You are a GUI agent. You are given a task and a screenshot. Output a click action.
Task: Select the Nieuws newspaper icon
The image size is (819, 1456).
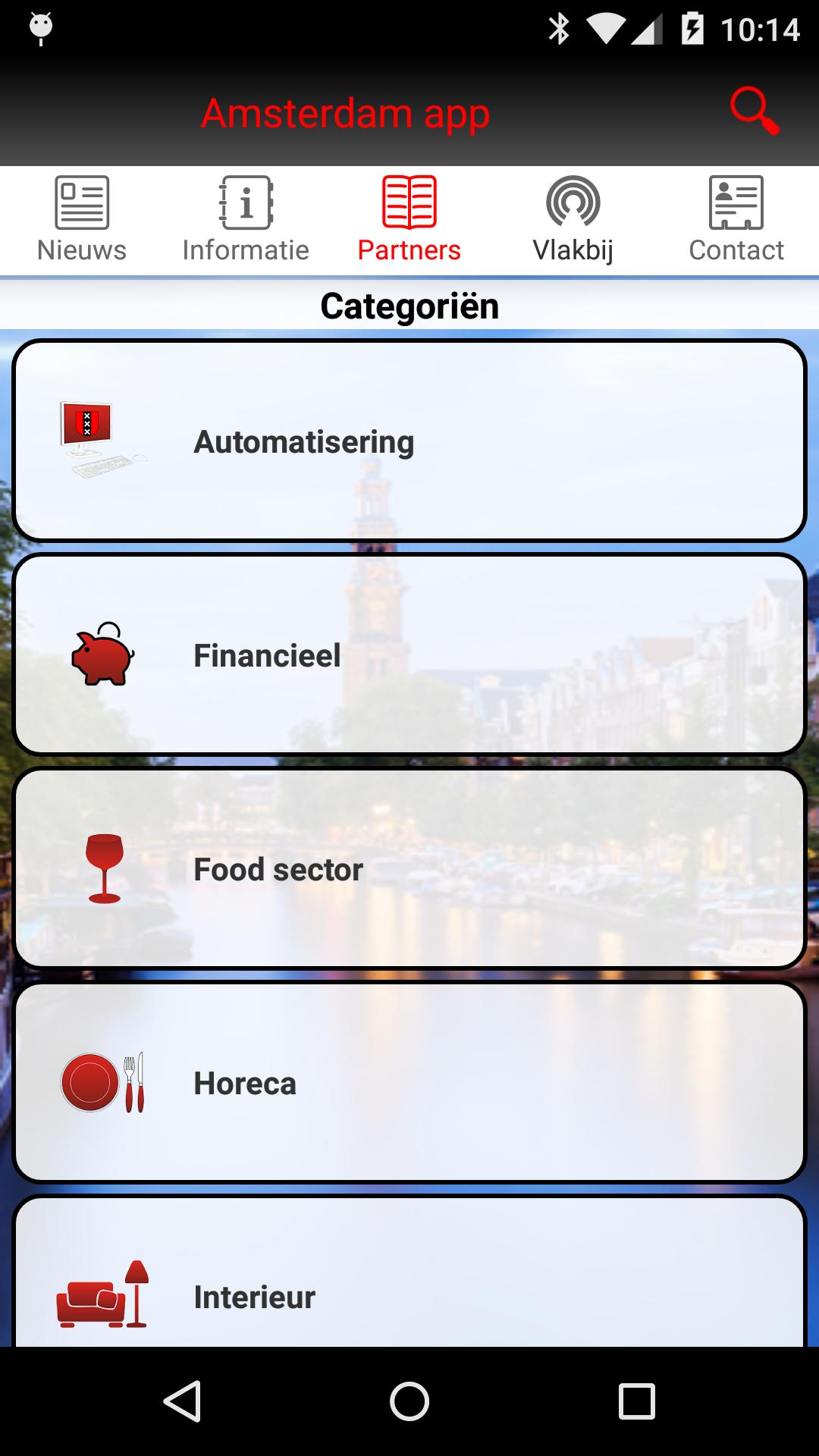[81, 203]
